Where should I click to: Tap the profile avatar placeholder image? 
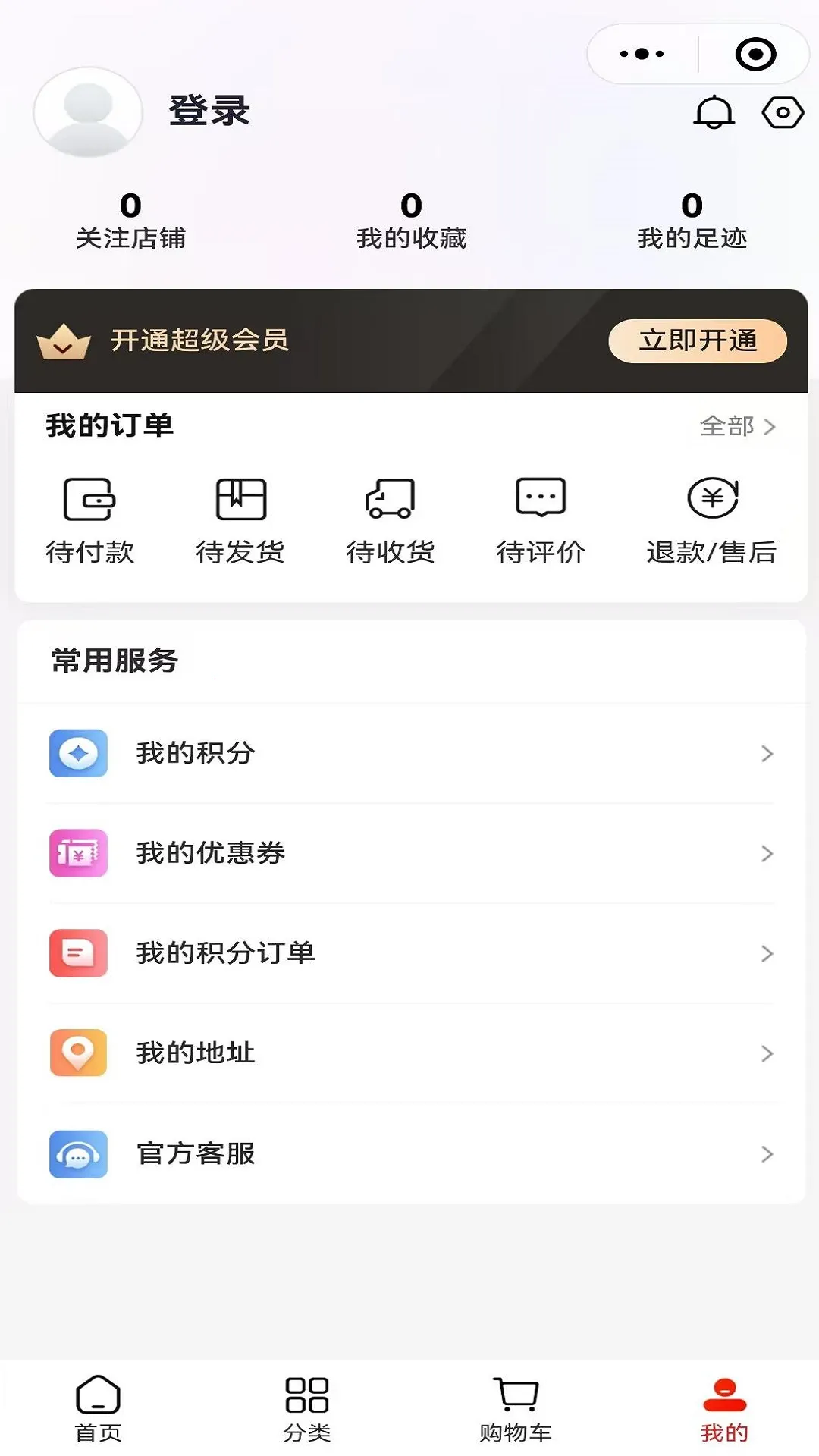[88, 112]
